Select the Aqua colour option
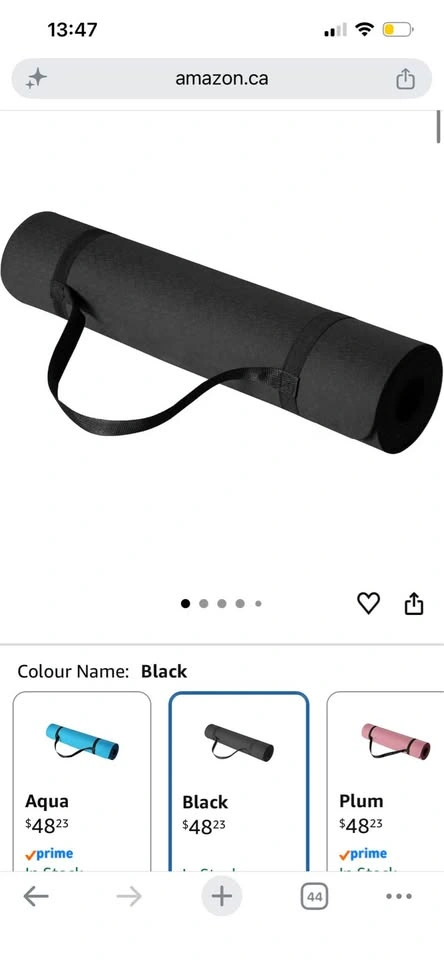The image size is (444, 960). [x=82, y=781]
